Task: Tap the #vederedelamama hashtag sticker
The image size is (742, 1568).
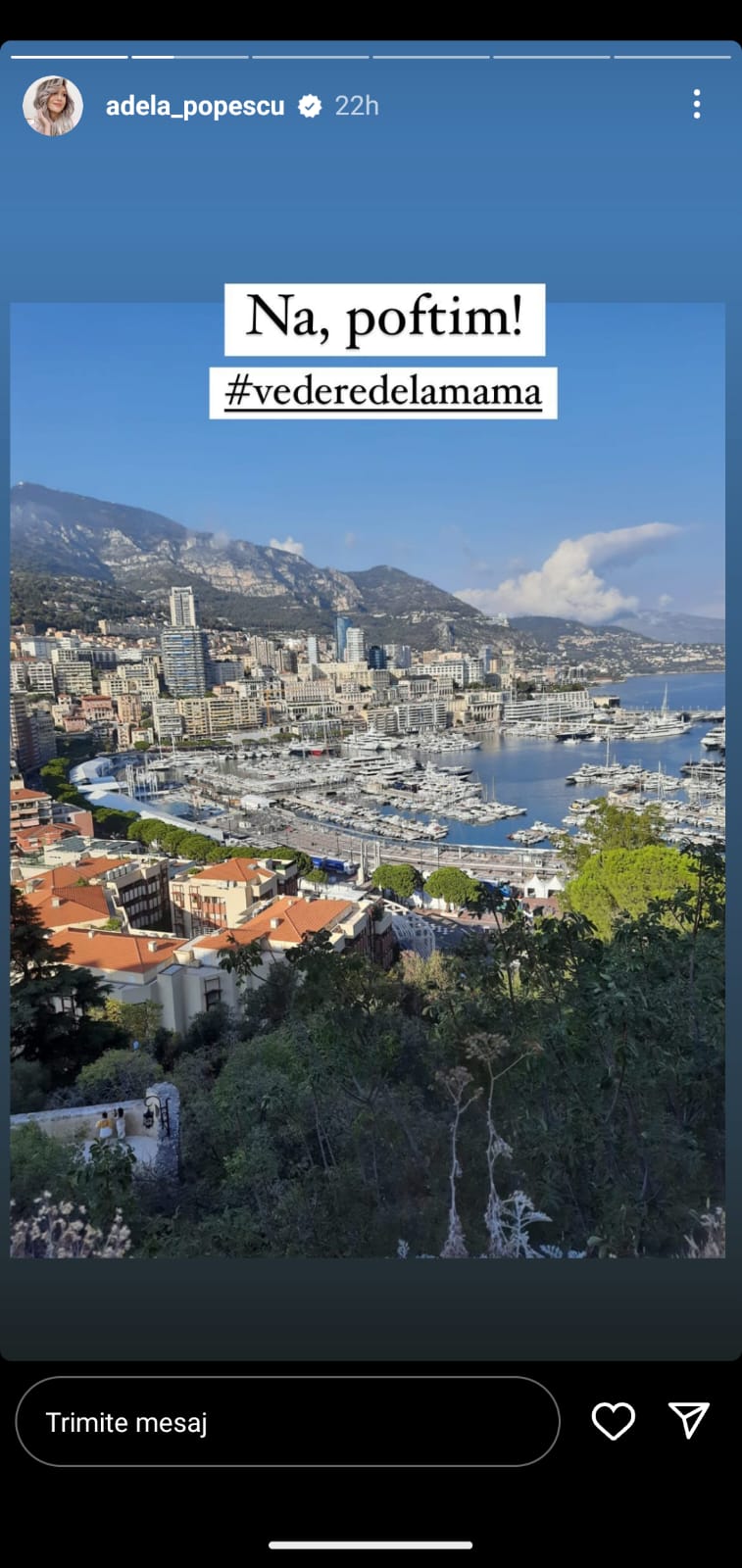Action: tap(382, 392)
